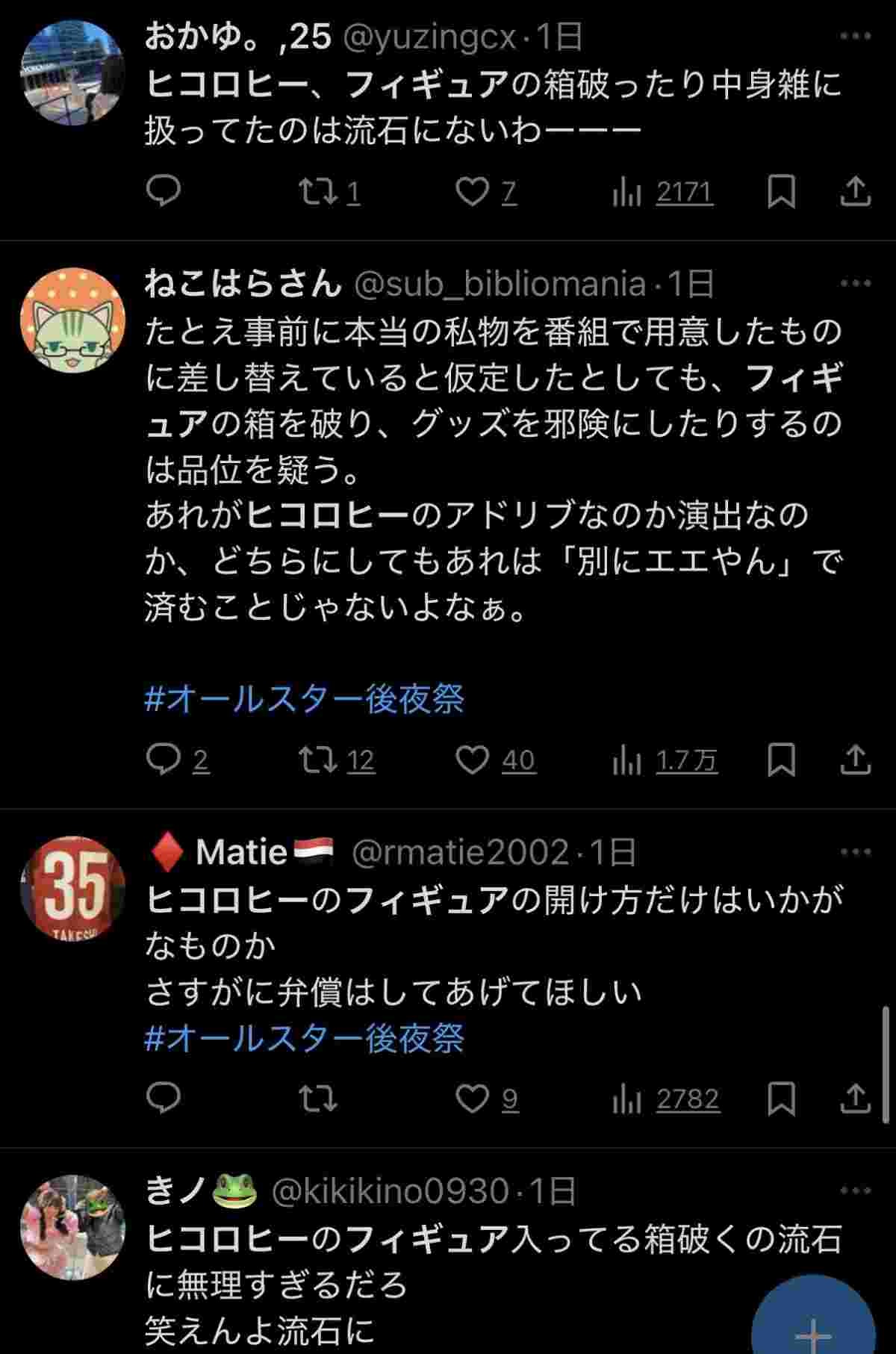Share the tweet by @yuzingcx
Viewport: 896px width, 1354px height.
point(855,192)
